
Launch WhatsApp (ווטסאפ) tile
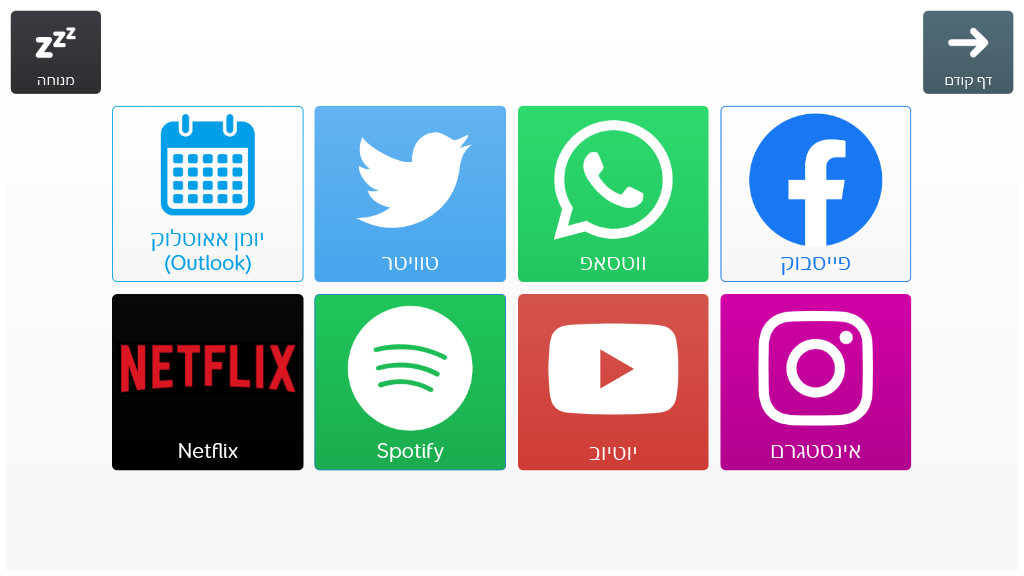click(613, 194)
